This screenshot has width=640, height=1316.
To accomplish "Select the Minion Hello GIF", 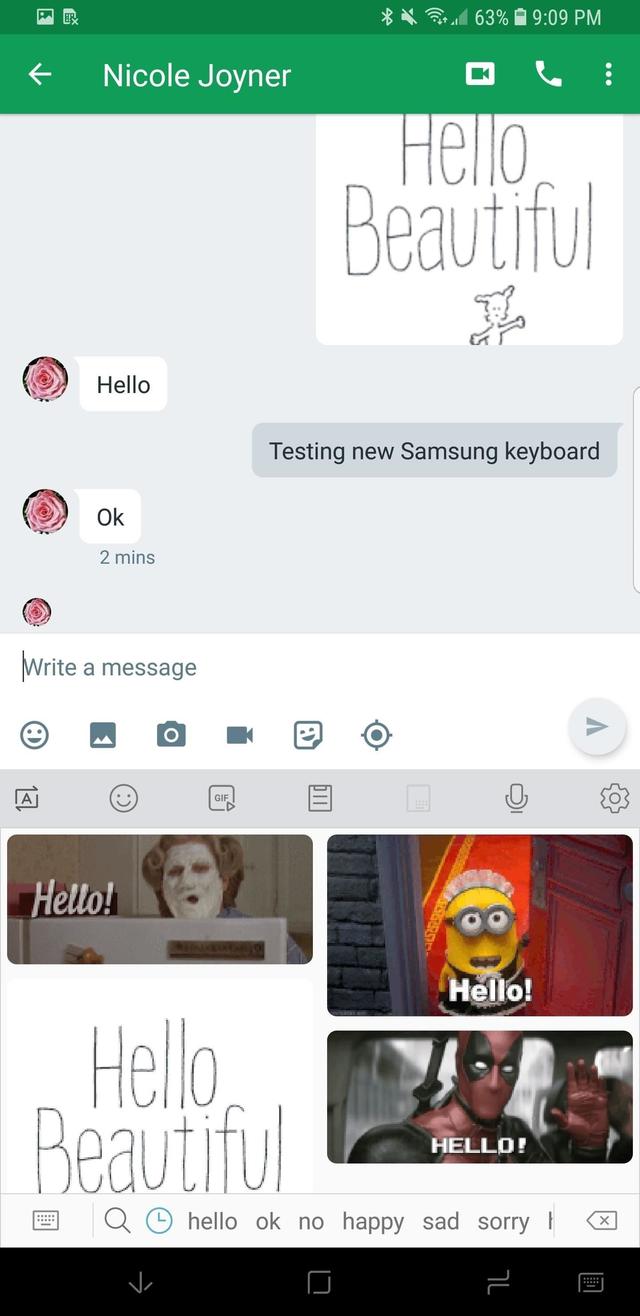I will click(480, 925).
